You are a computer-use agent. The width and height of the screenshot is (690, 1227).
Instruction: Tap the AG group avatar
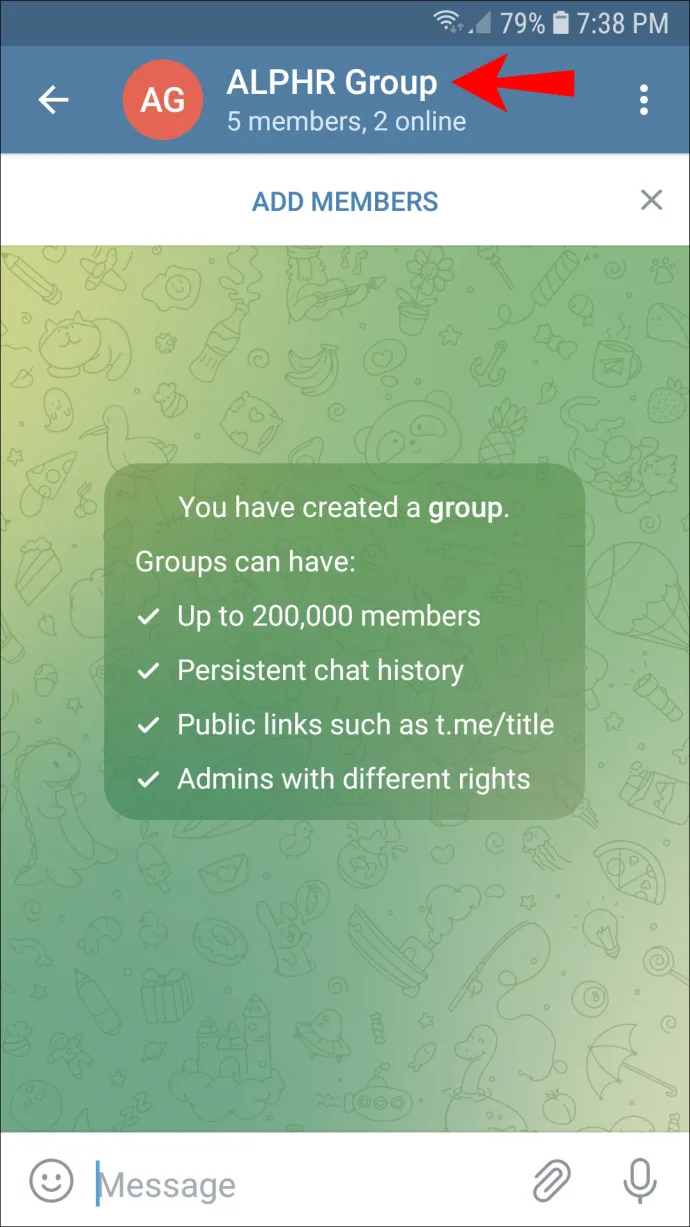[x=161, y=100]
